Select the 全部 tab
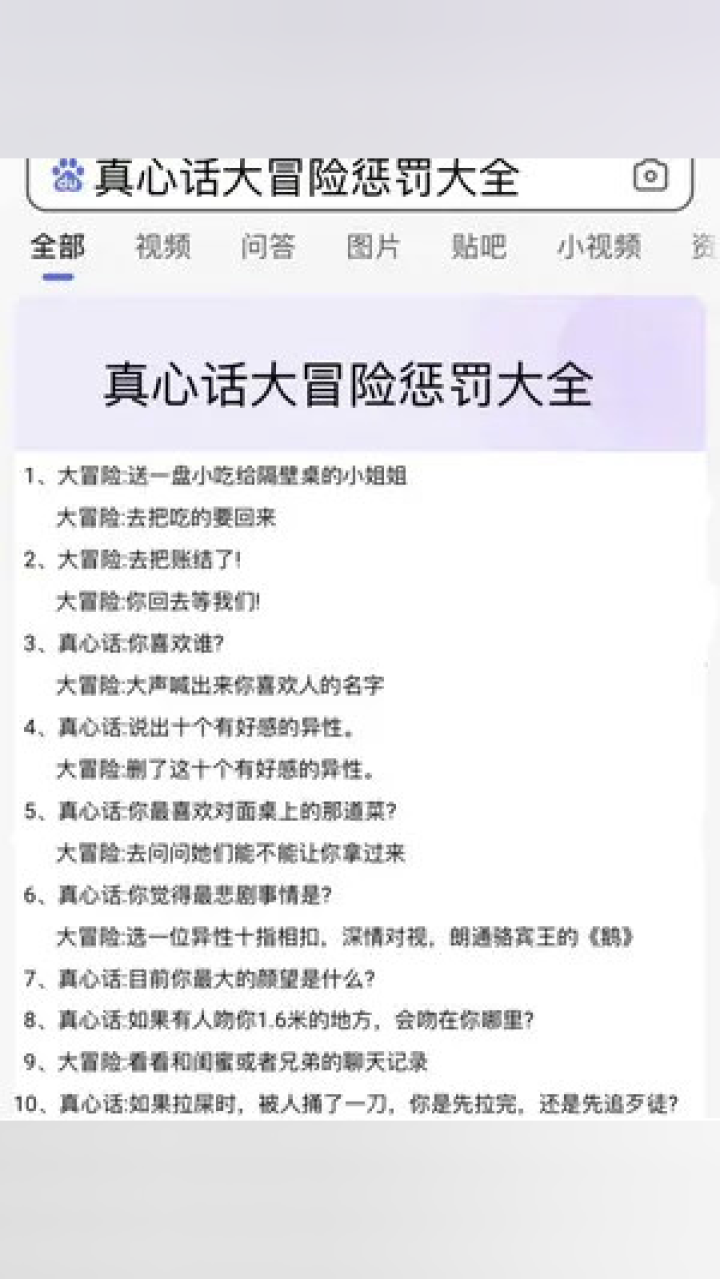 pos(57,247)
